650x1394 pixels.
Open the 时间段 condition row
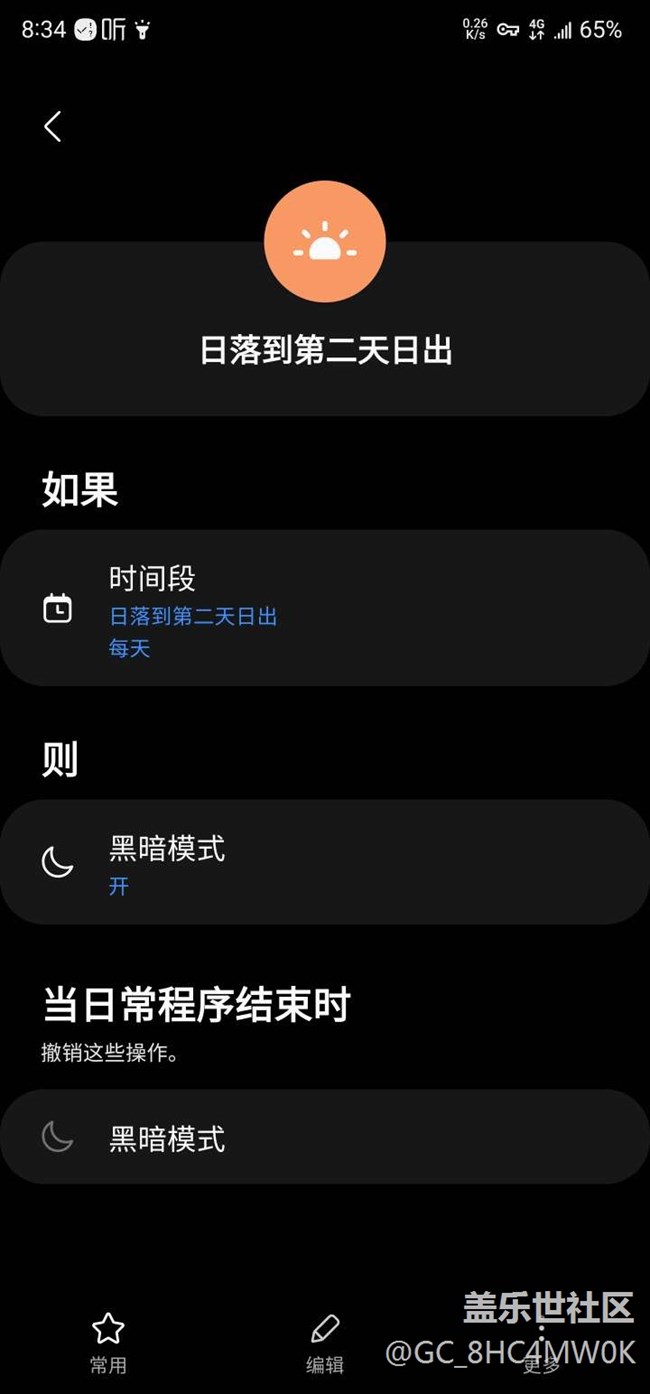point(325,608)
